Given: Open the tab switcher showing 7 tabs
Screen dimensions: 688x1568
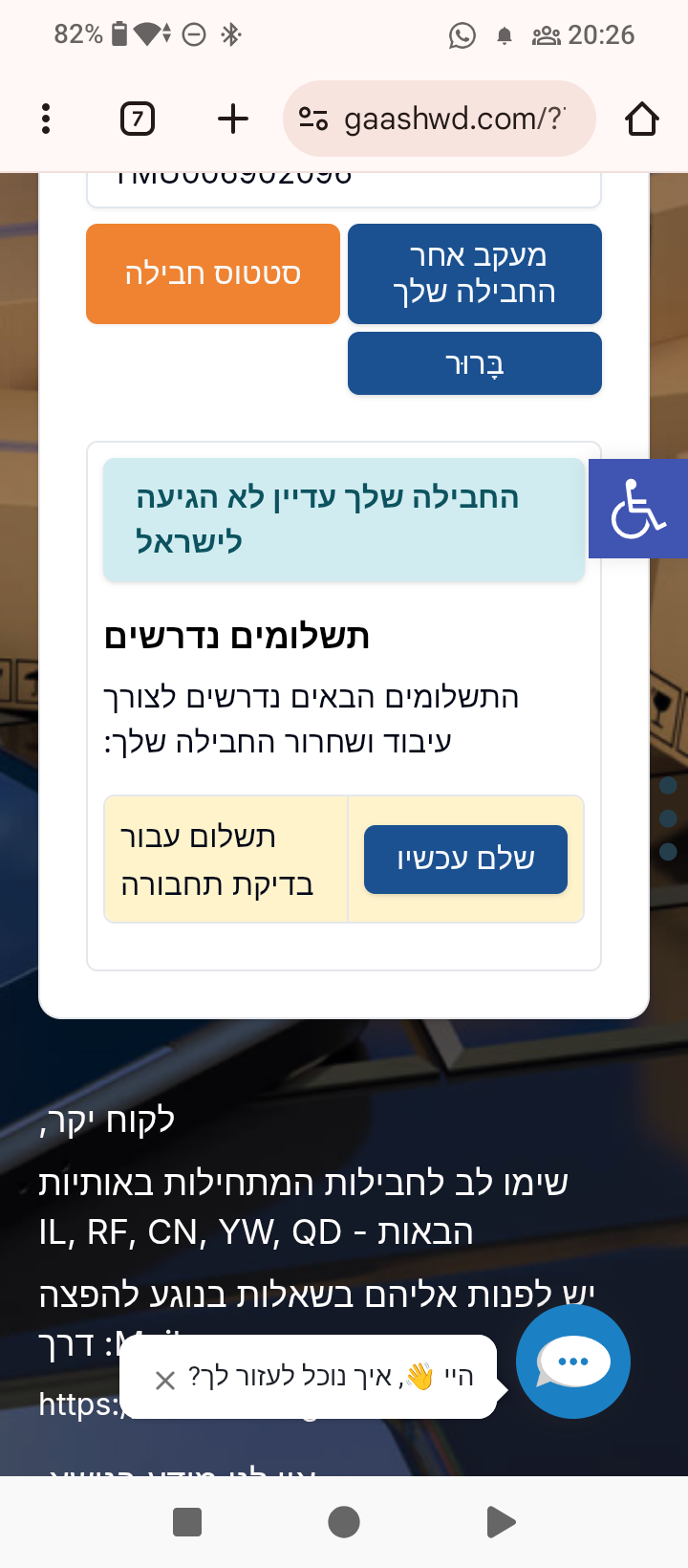Looking at the screenshot, I should coord(138,119).
